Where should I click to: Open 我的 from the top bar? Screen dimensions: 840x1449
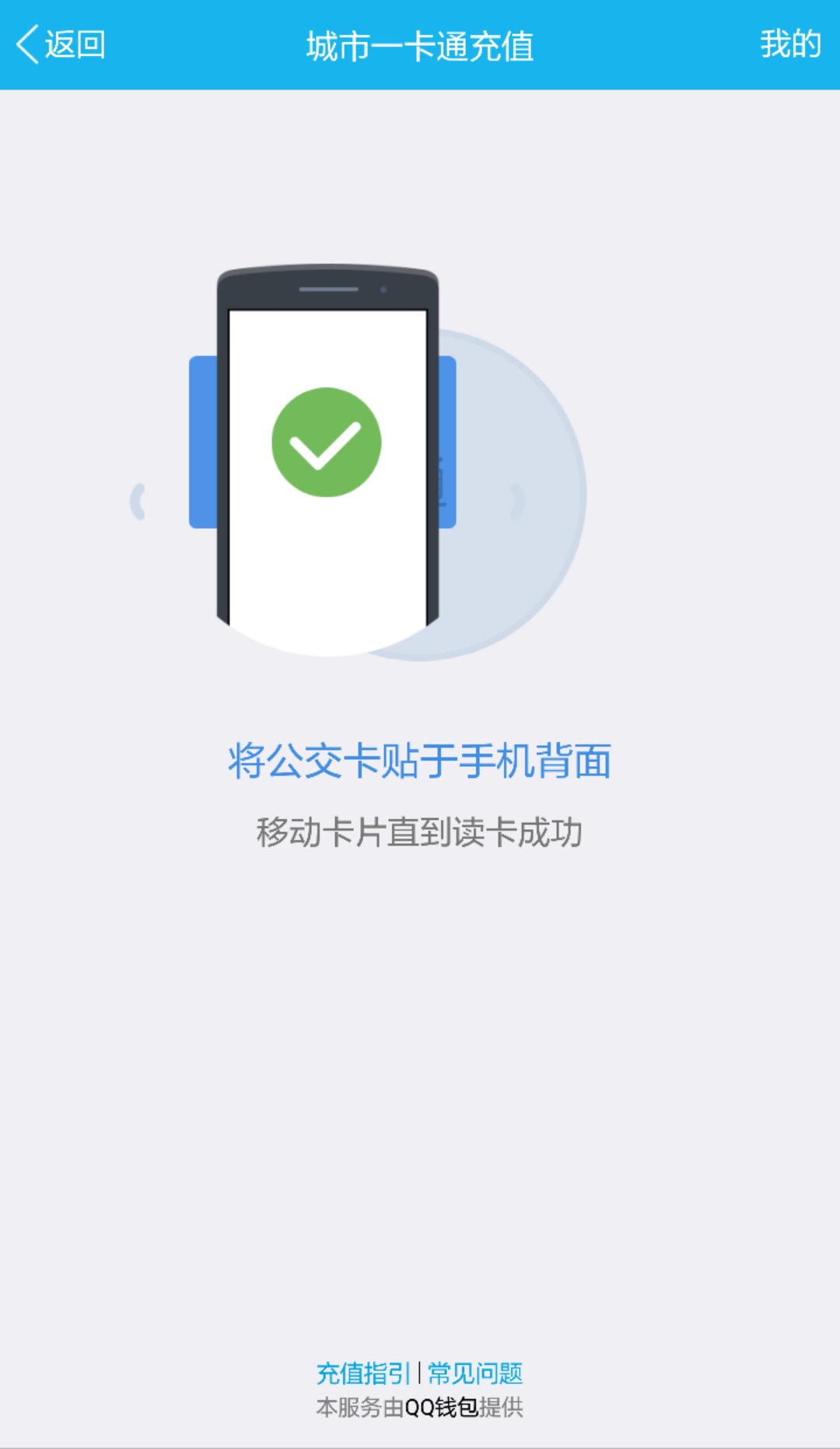point(792,44)
